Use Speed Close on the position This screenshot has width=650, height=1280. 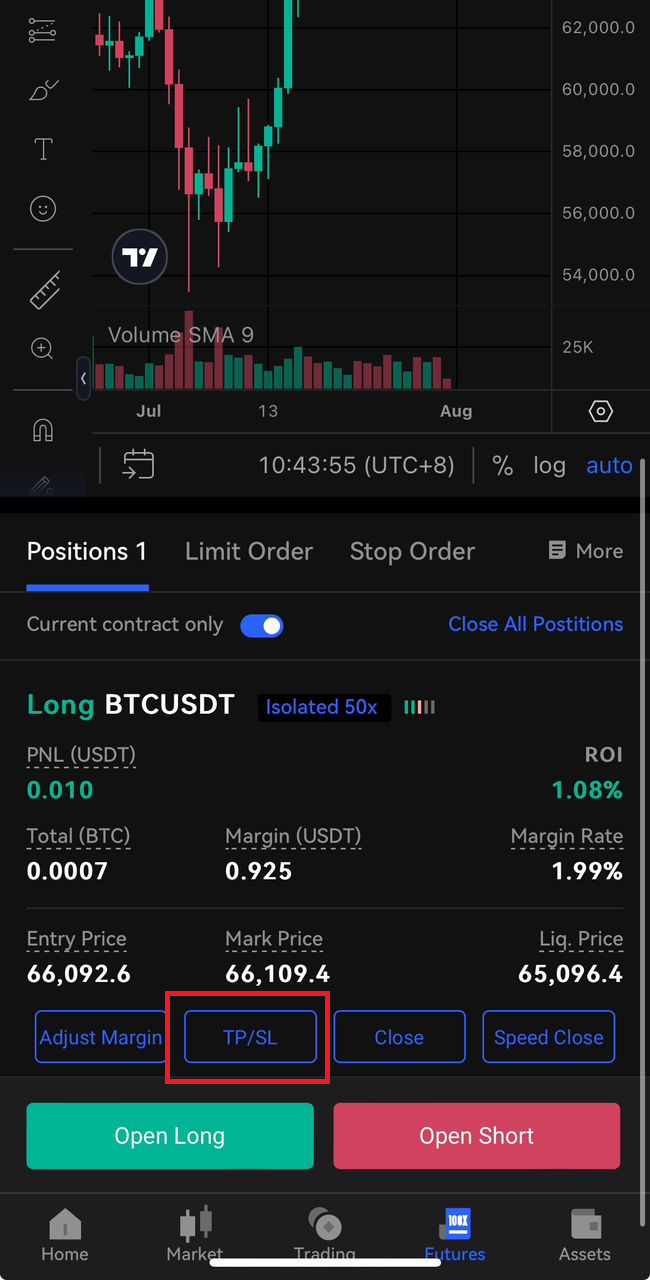548,1037
